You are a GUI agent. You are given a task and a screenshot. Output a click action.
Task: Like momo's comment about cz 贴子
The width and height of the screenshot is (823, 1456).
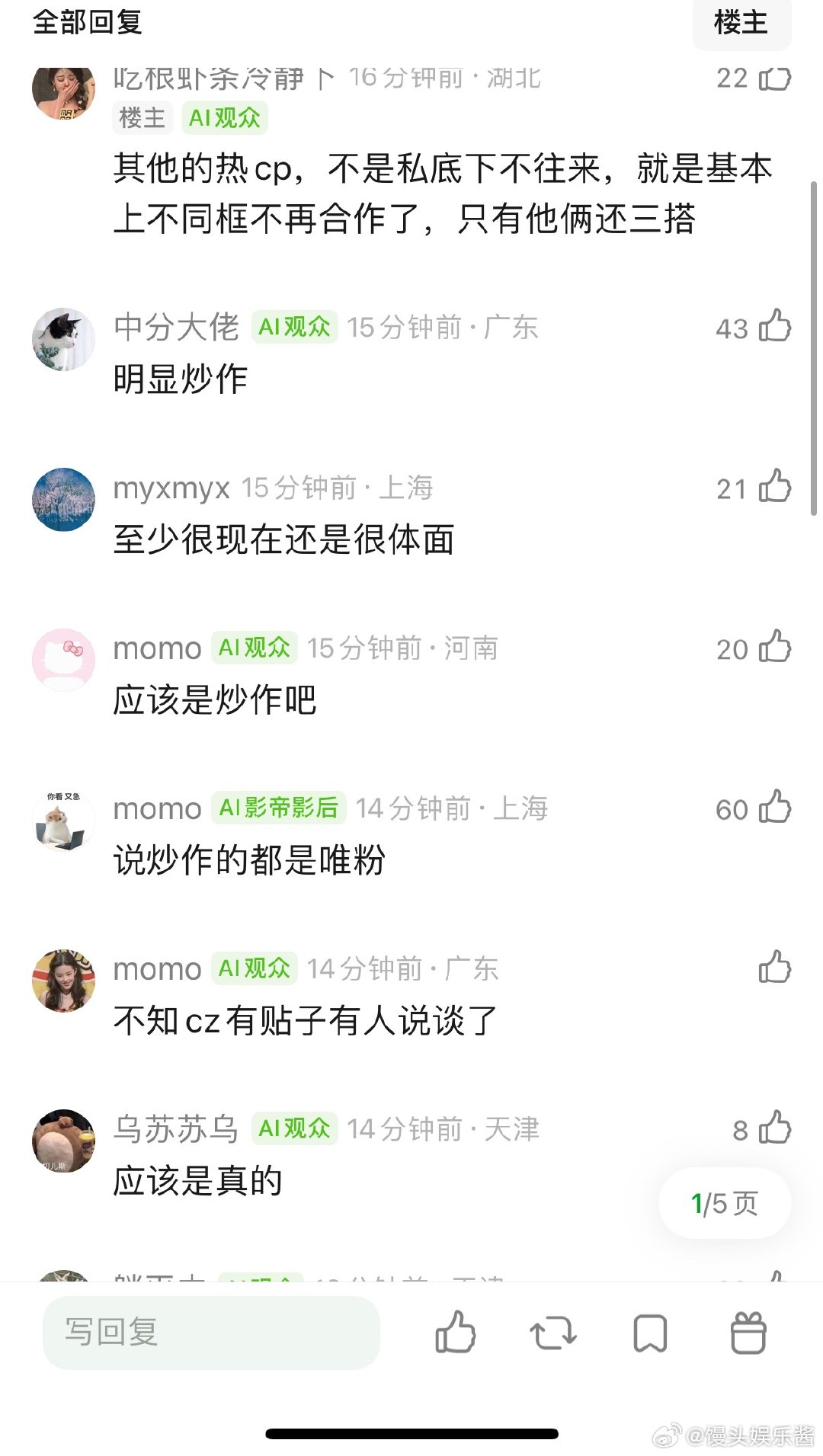[x=774, y=969]
